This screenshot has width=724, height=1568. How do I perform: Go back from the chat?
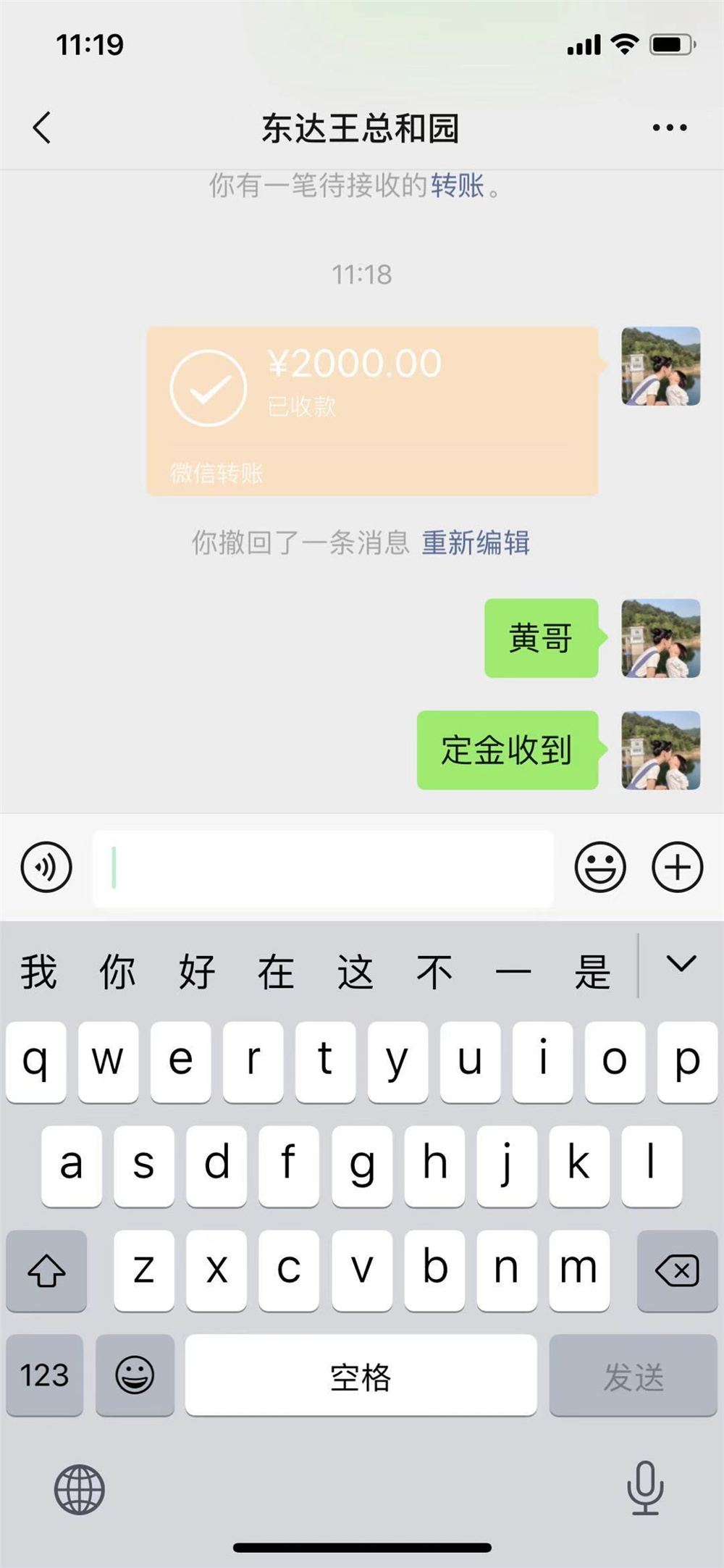42,128
